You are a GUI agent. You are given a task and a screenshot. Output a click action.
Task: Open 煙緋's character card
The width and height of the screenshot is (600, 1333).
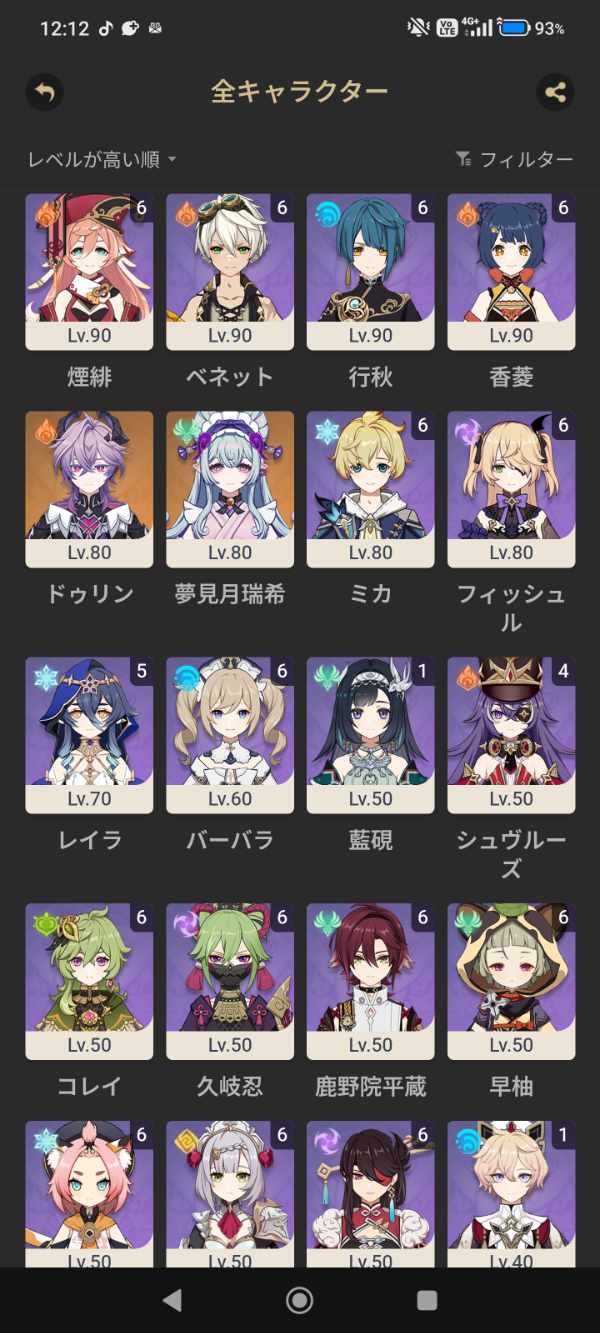[x=89, y=272]
